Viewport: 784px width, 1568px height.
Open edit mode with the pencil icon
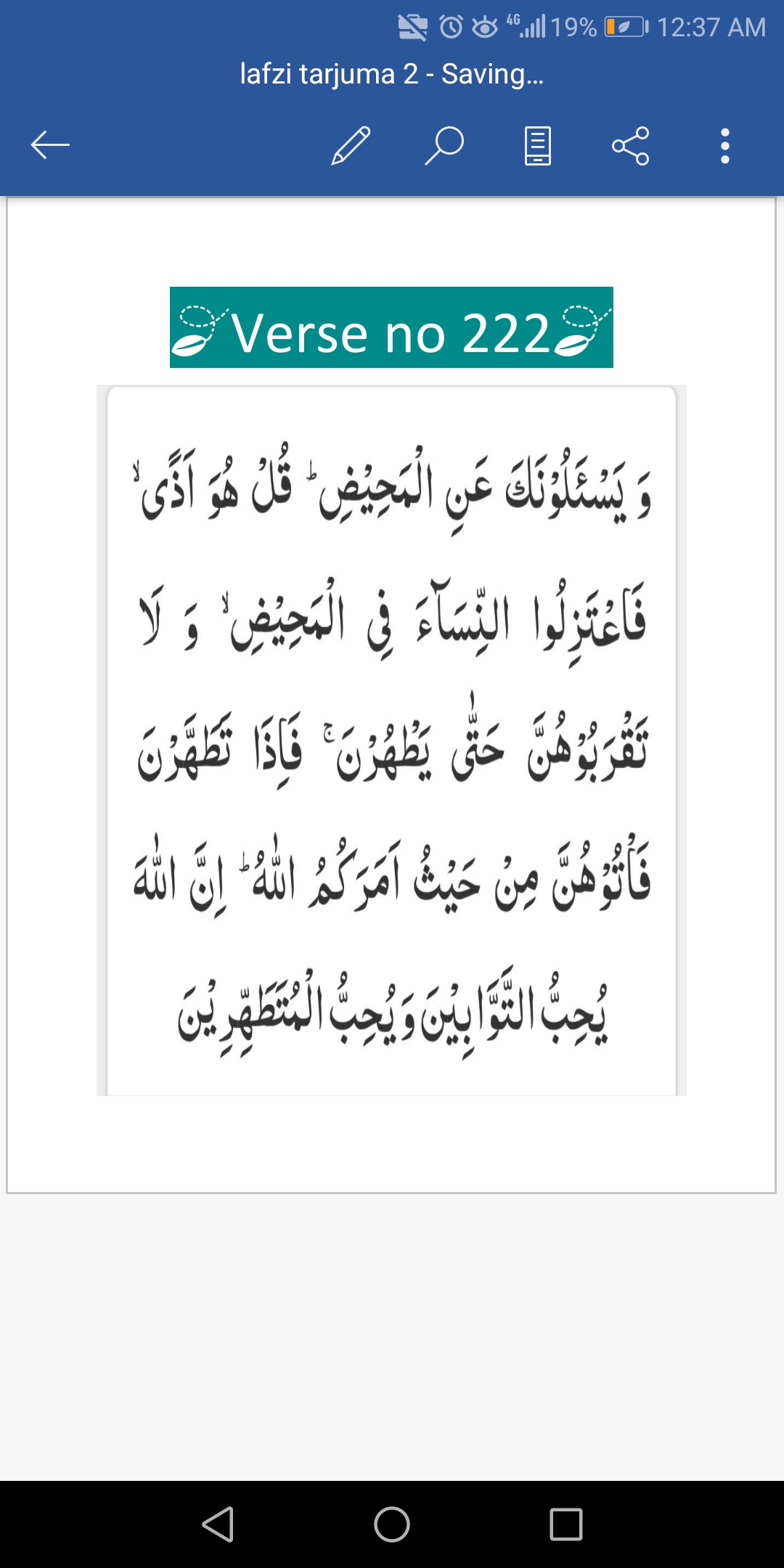coord(351,146)
